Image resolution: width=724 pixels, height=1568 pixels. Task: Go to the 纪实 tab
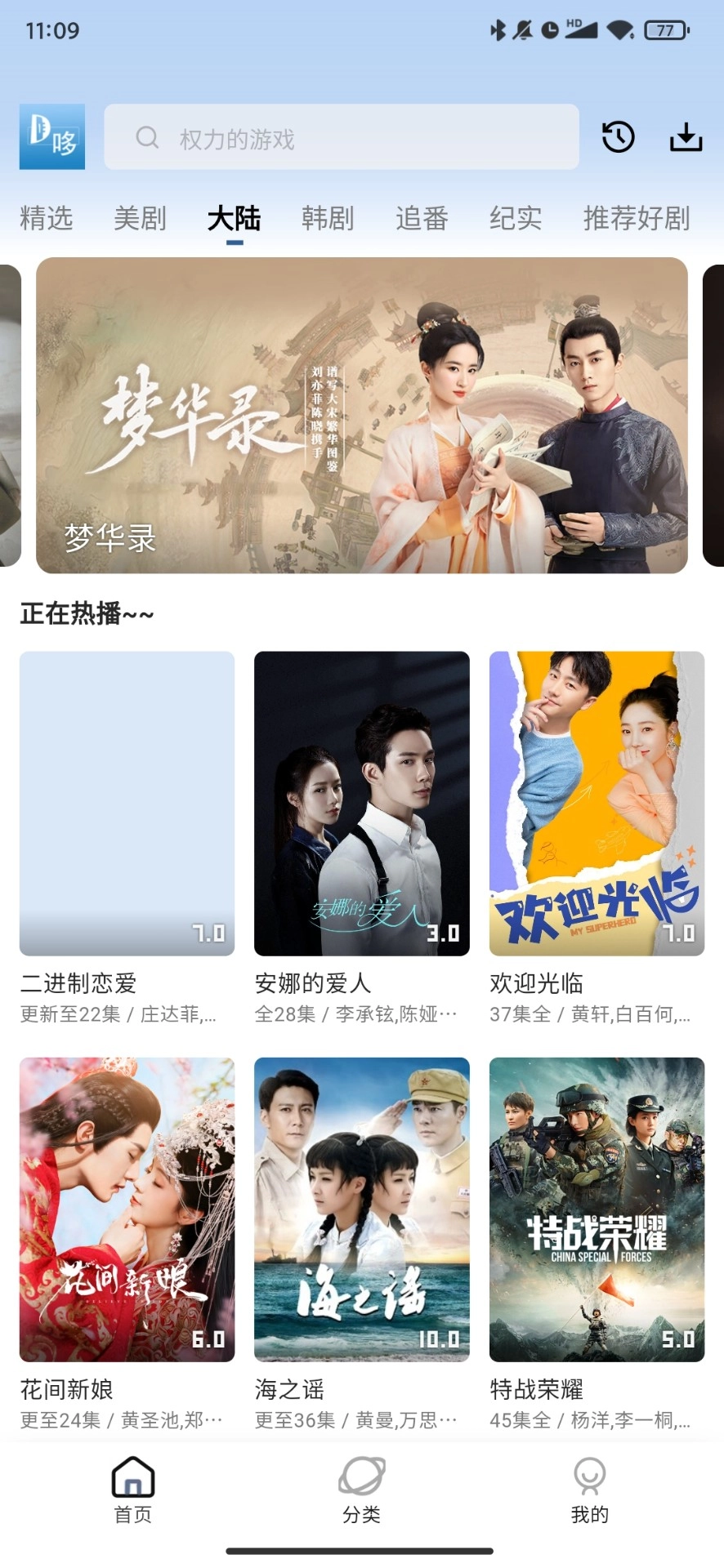(516, 218)
